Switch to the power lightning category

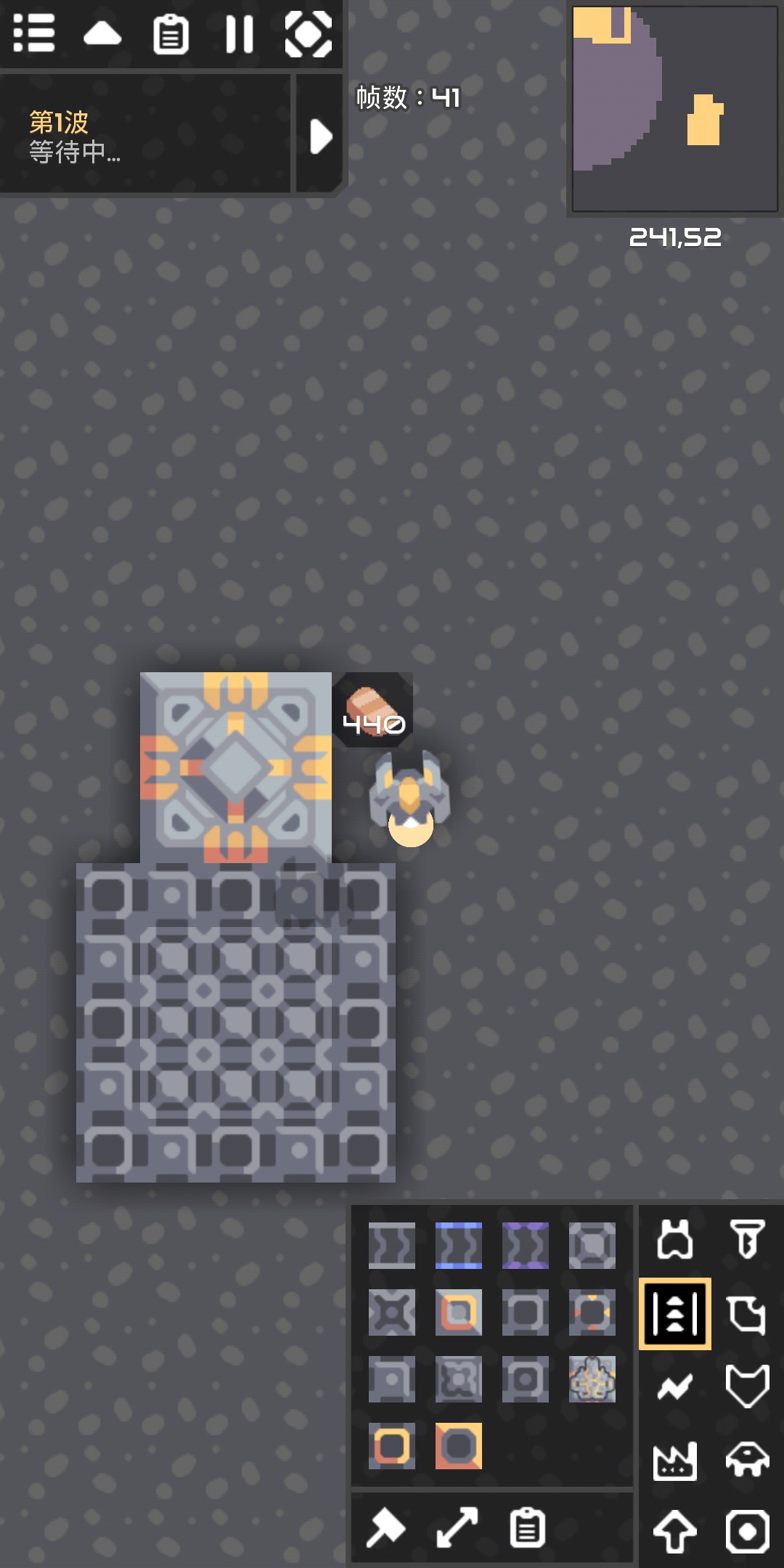[x=675, y=1387]
